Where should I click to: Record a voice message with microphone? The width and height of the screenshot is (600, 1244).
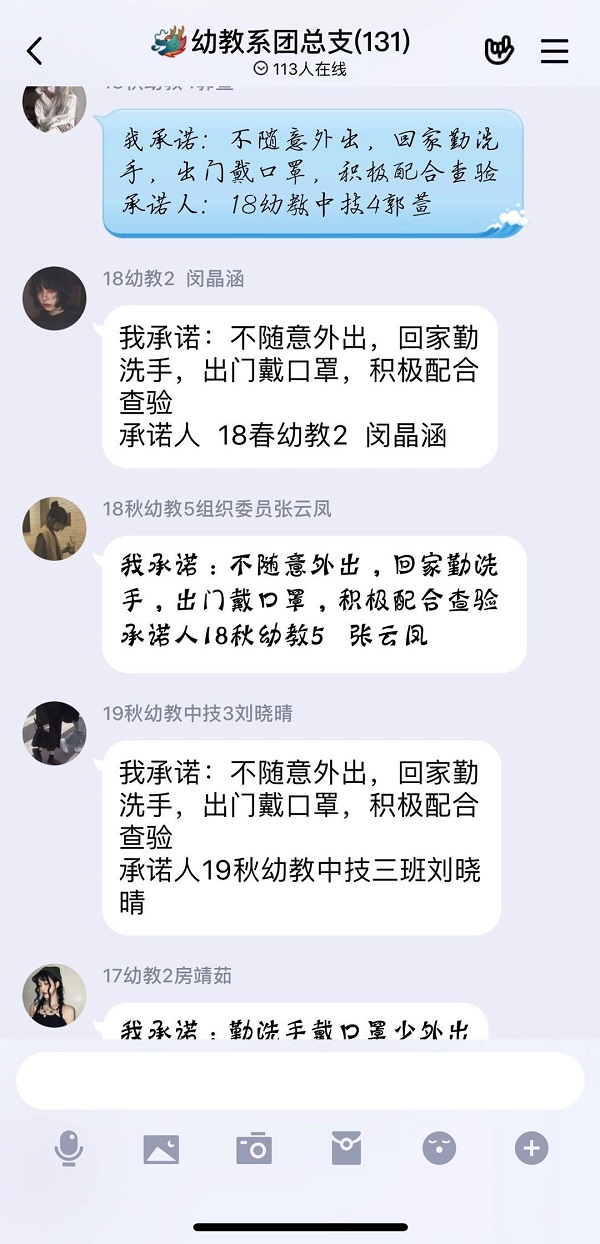click(68, 1149)
